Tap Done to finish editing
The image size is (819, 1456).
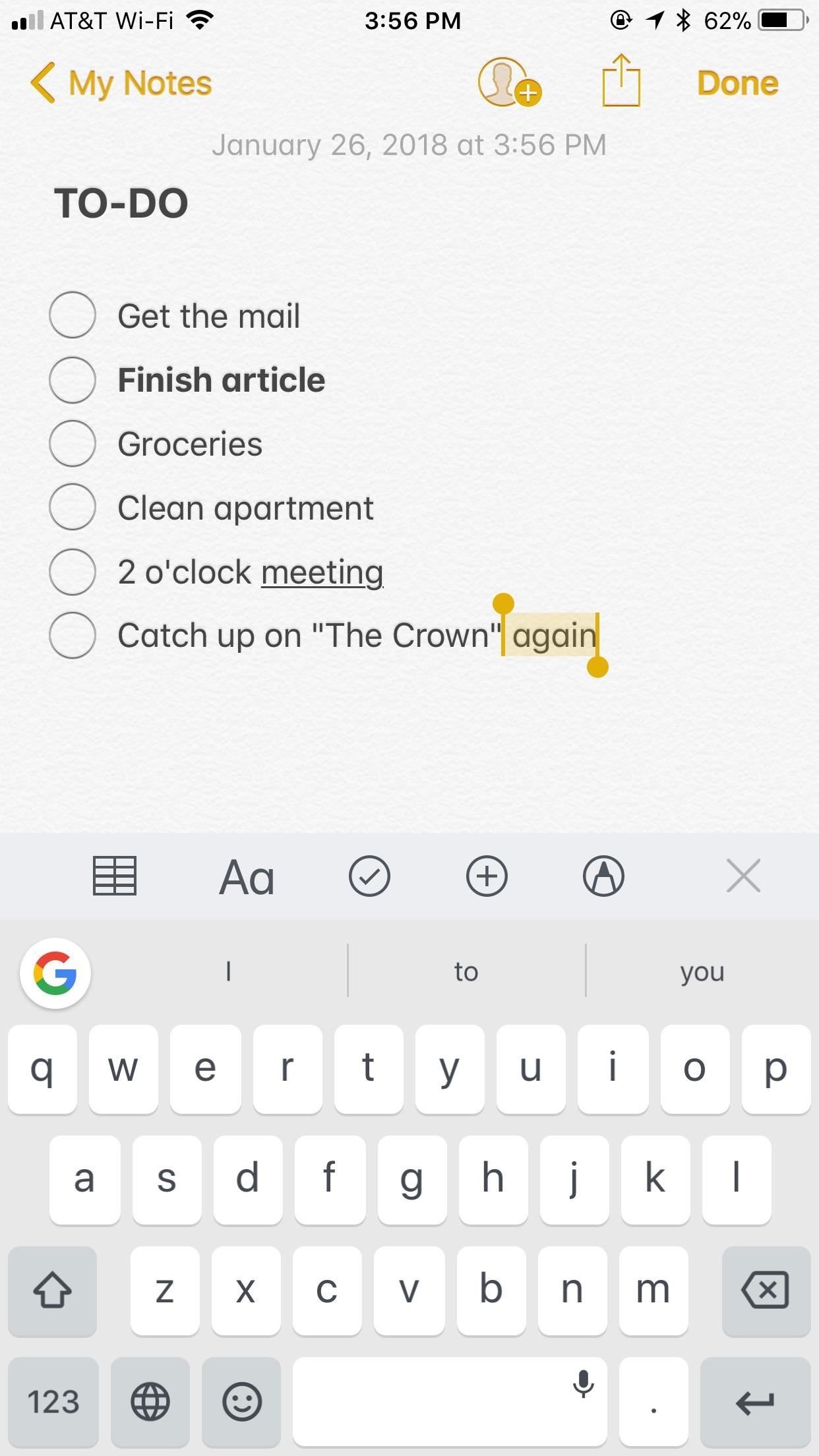pos(737,84)
